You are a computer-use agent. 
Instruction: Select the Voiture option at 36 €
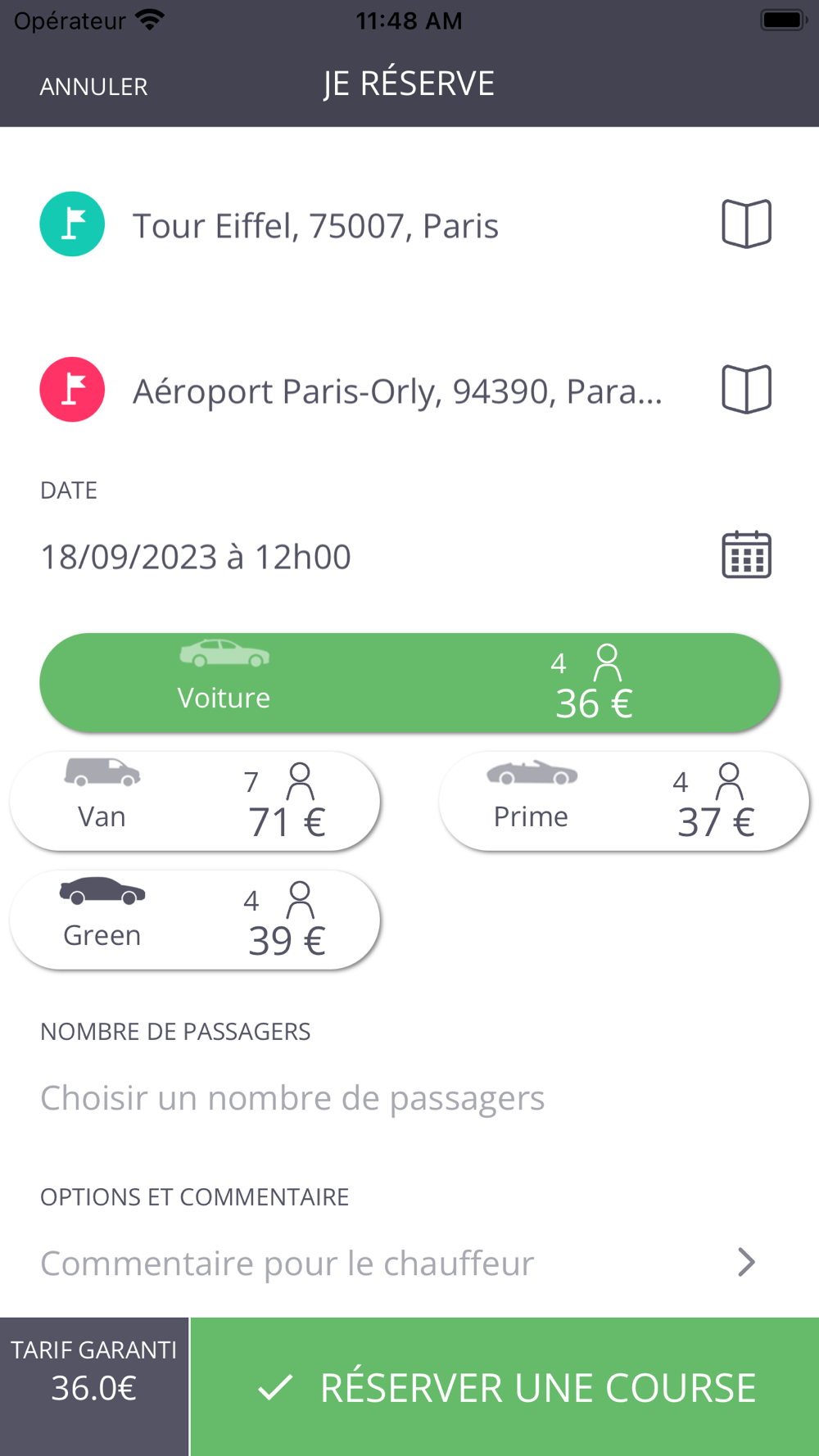(409, 682)
